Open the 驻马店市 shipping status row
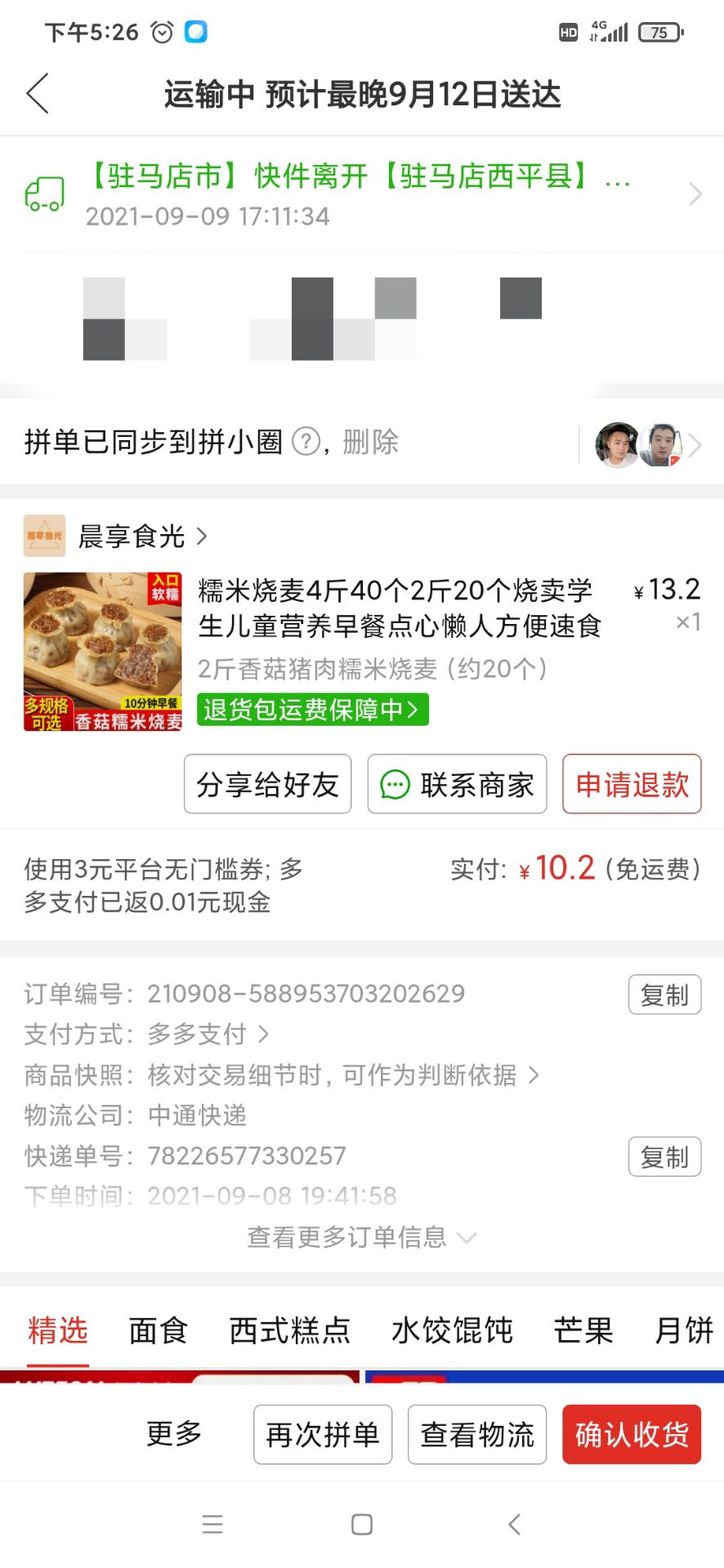The height and width of the screenshot is (1568, 724). point(360,194)
